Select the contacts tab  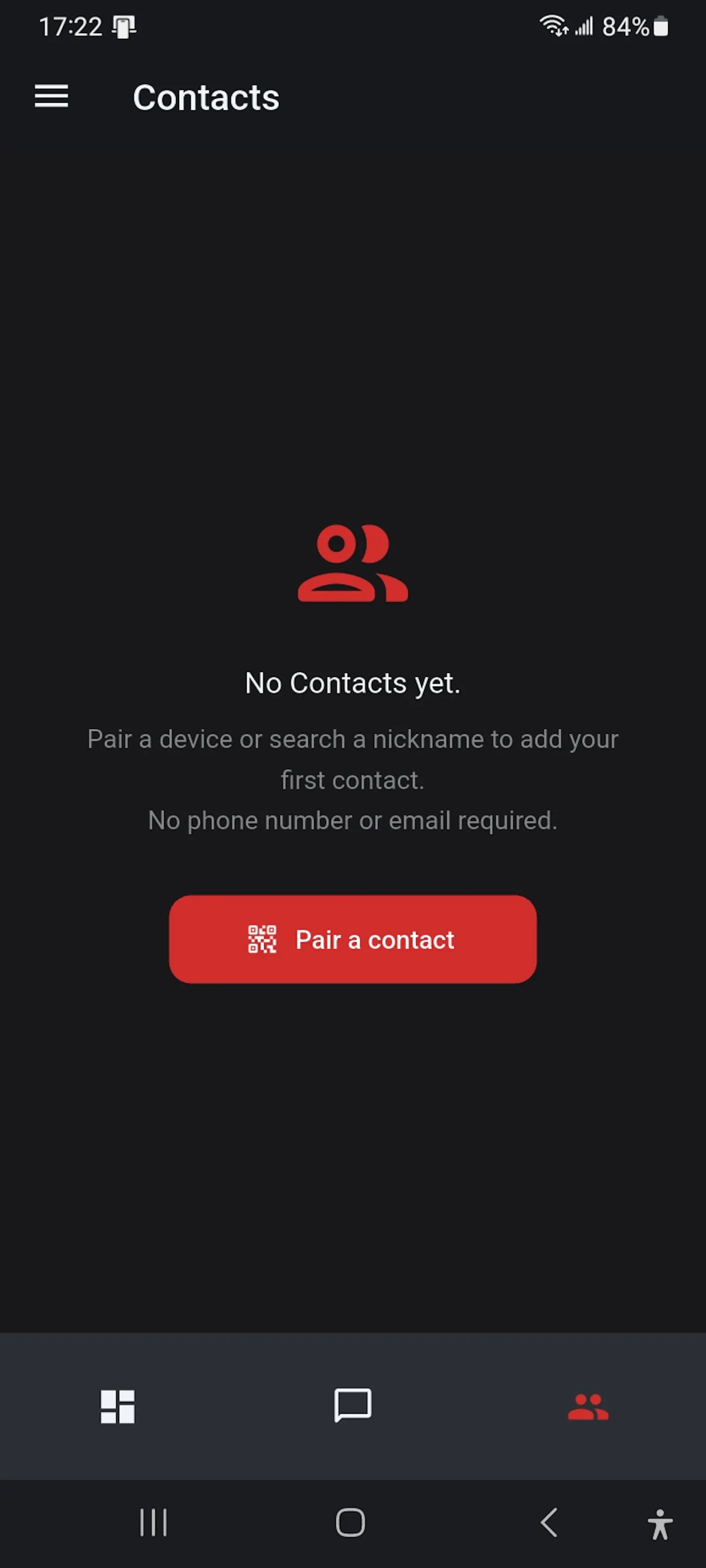588,1406
